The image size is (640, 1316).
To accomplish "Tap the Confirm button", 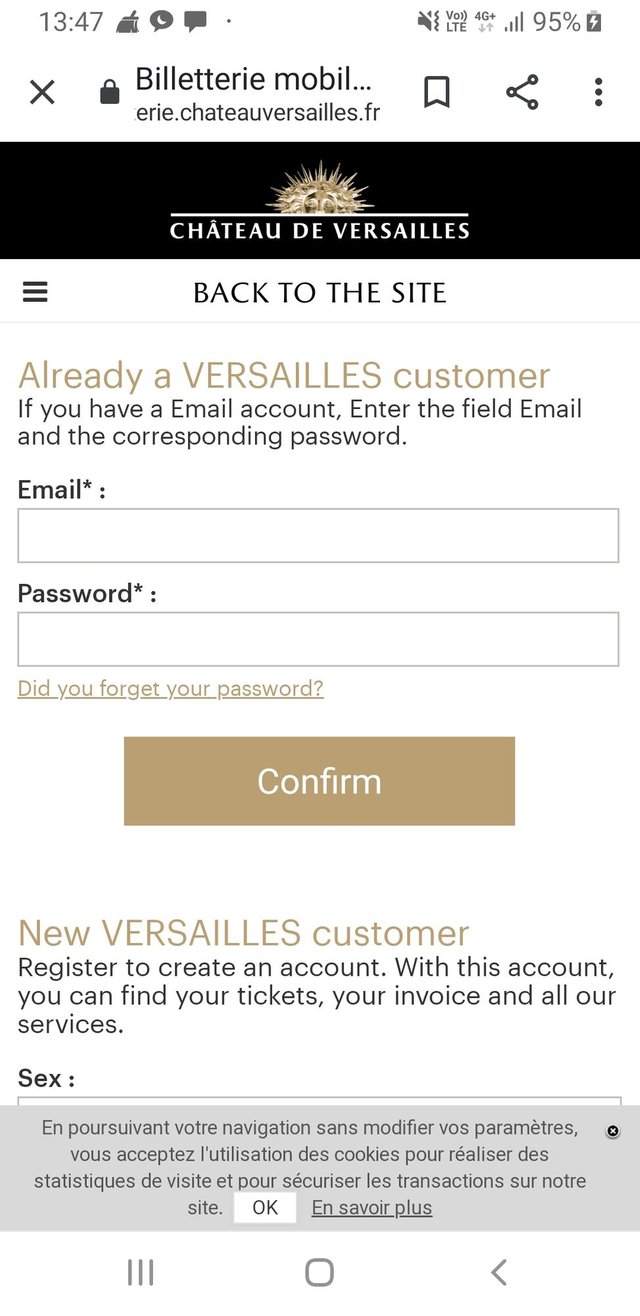I will pyautogui.click(x=319, y=781).
